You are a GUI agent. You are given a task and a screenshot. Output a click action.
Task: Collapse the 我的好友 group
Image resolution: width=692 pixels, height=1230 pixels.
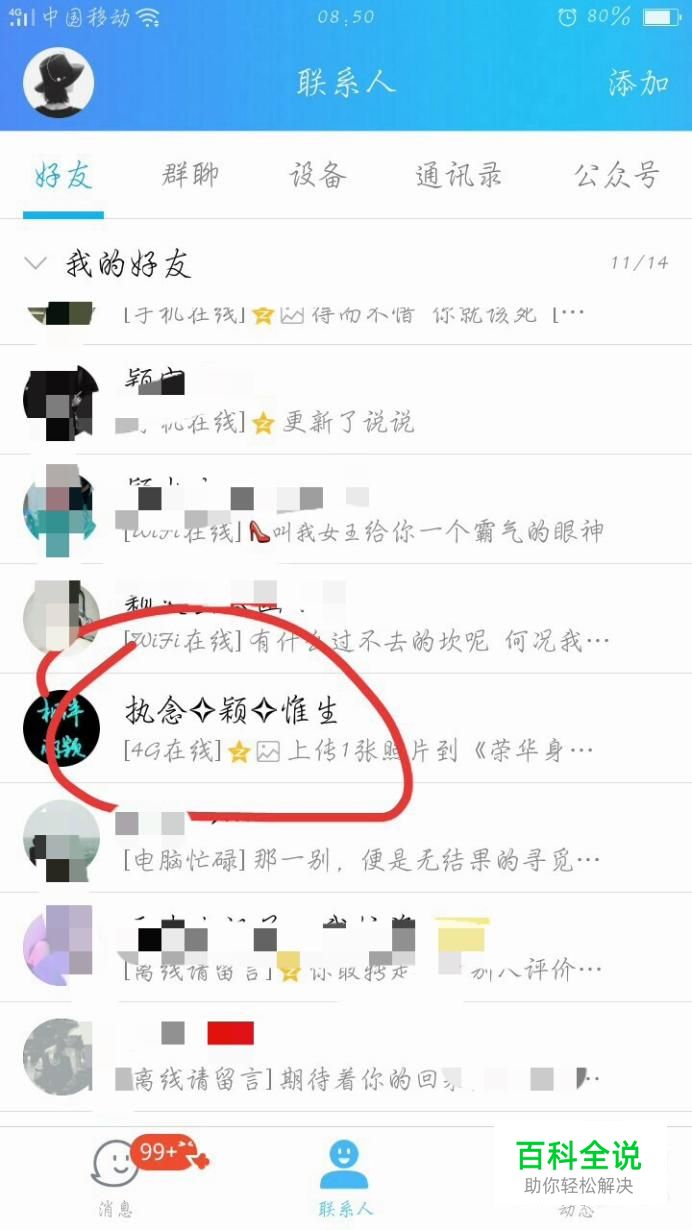[36, 264]
